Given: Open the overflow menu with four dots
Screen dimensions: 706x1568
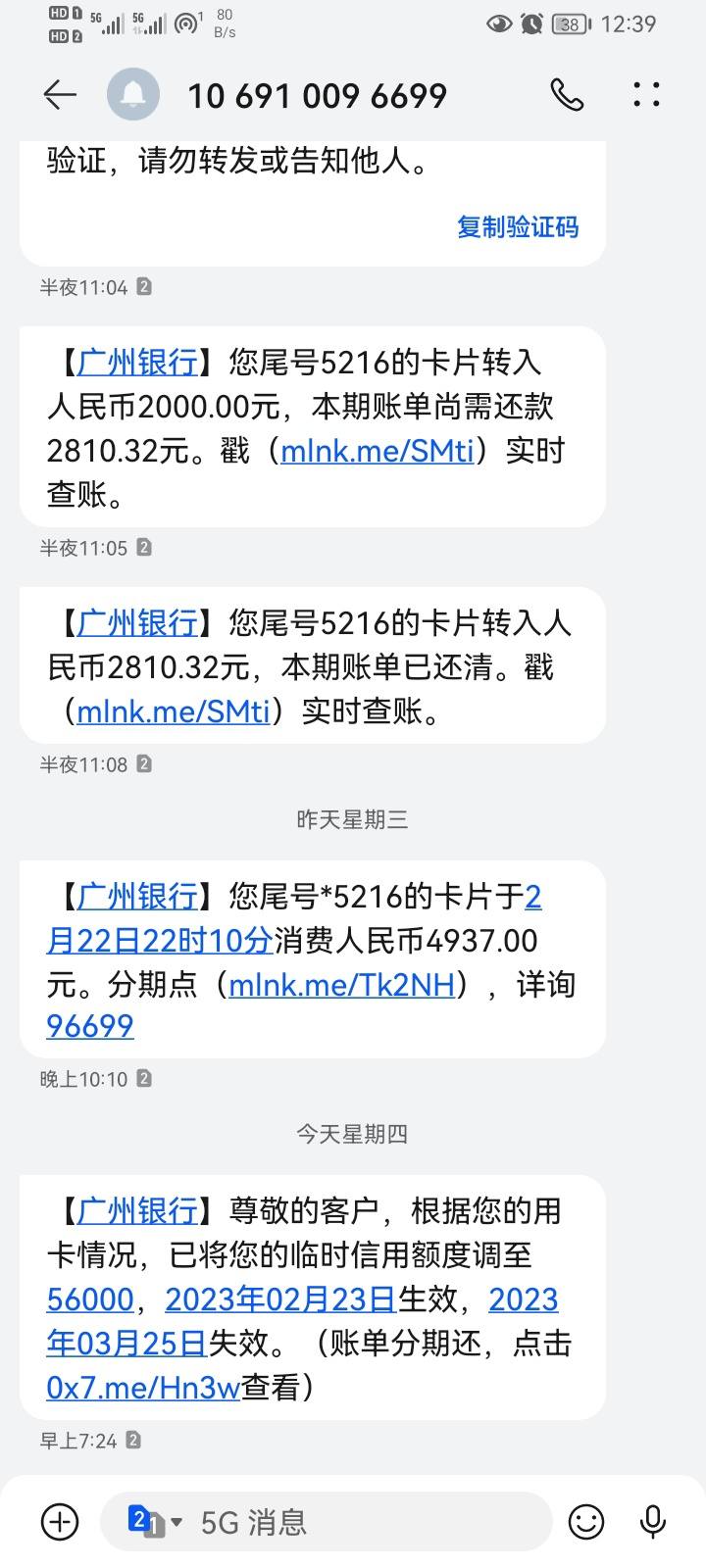Looking at the screenshot, I should tap(646, 95).
